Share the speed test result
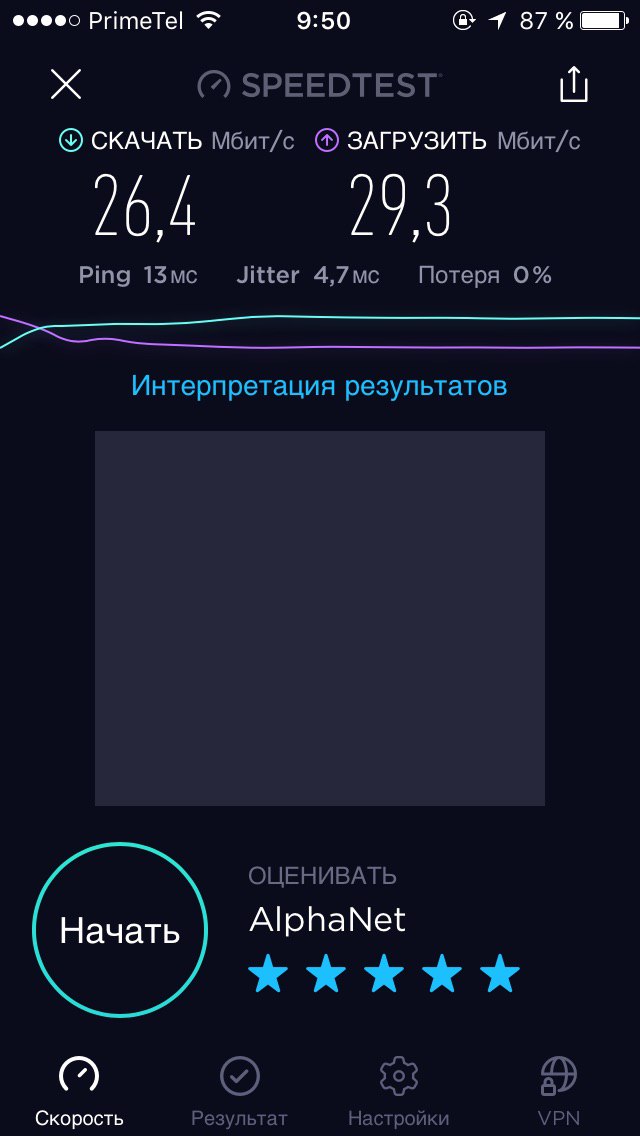This screenshot has width=640, height=1136. (574, 85)
